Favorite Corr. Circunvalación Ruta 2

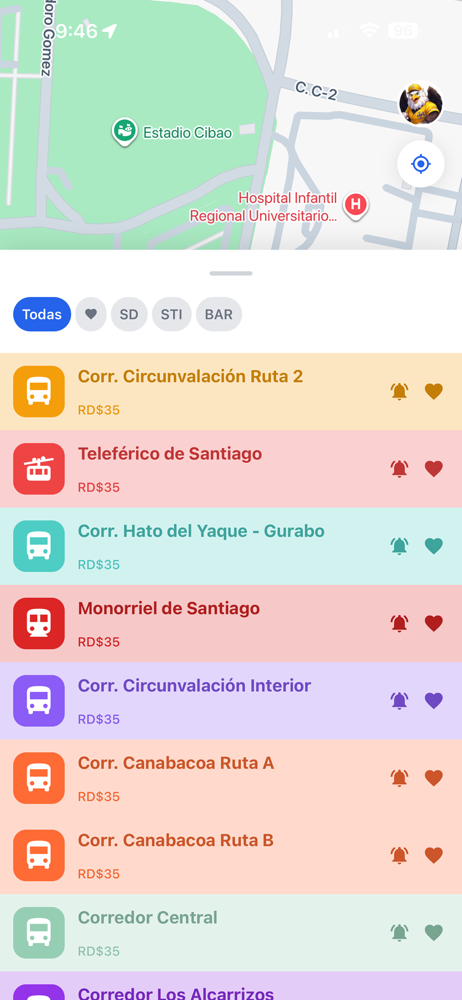(x=434, y=392)
